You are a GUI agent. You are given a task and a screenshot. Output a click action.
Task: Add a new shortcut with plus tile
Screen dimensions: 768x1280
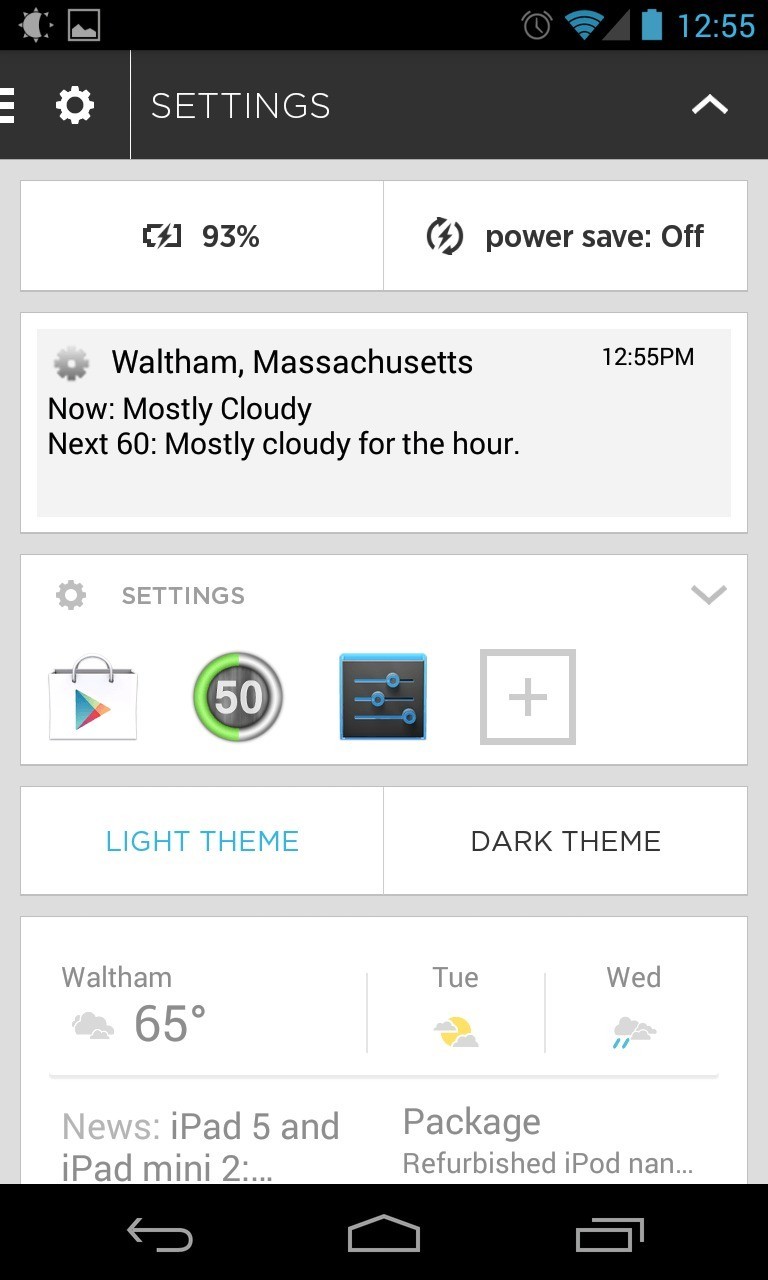tap(527, 697)
